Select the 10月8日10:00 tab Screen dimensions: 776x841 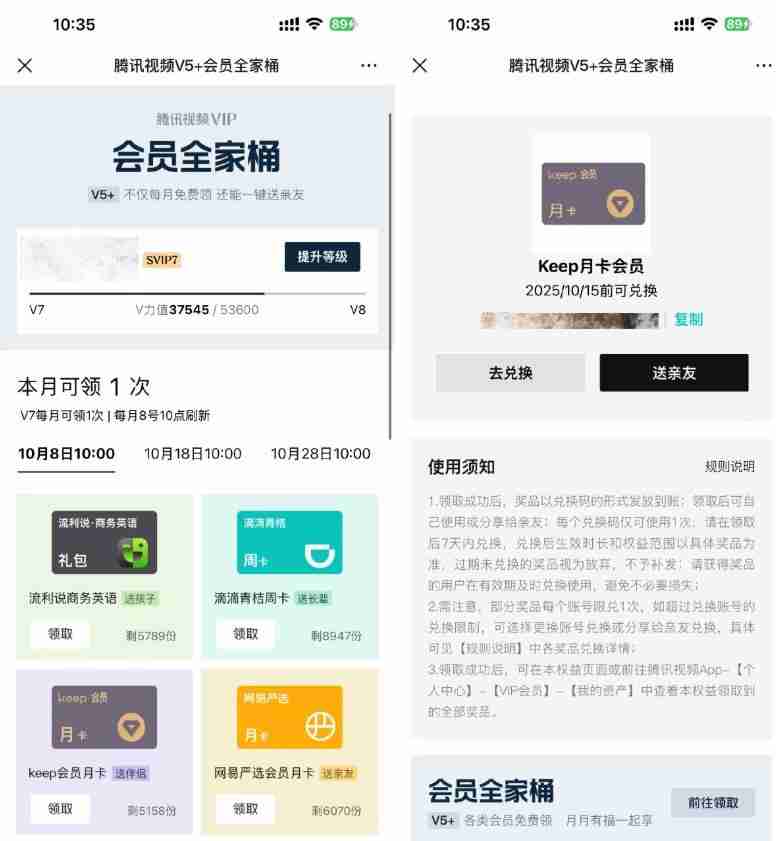(66, 454)
